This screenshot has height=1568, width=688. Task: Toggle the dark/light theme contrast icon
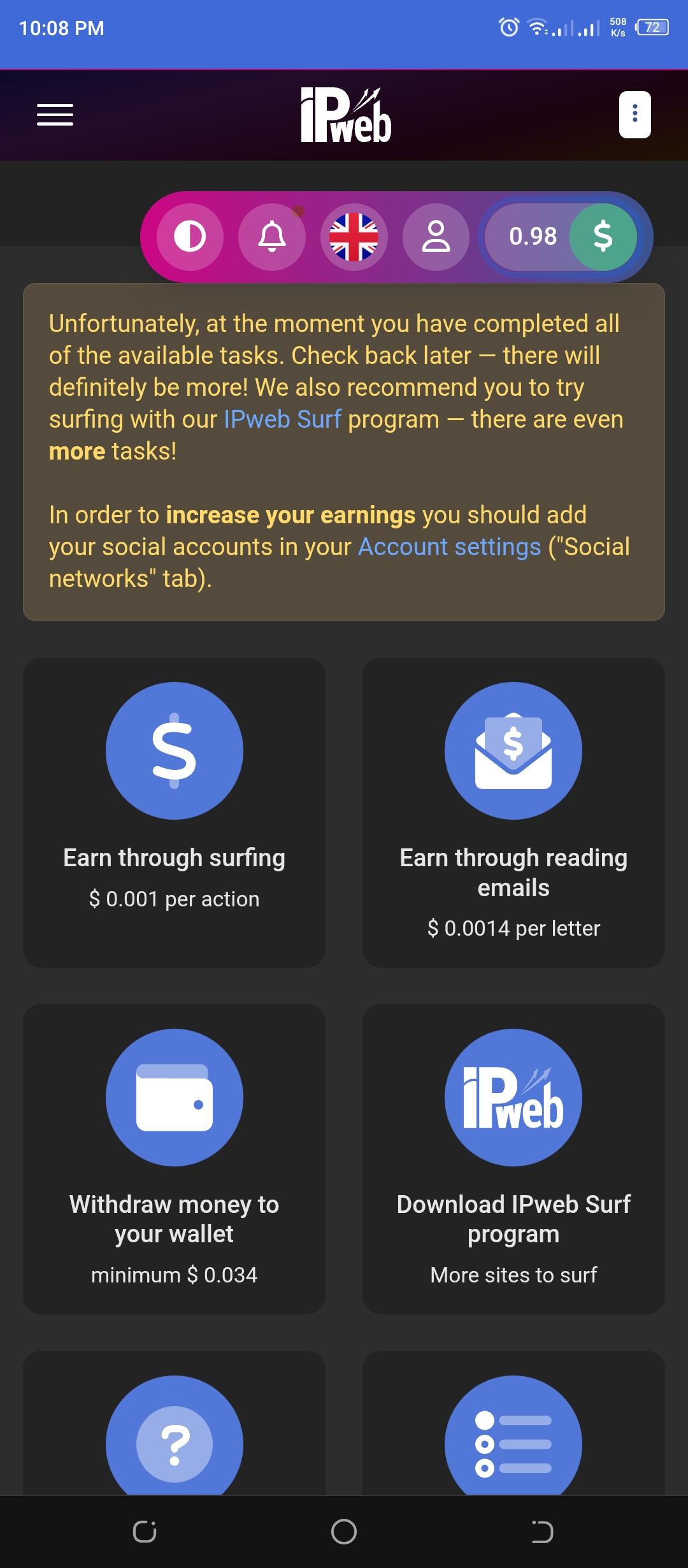pos(190,237)
